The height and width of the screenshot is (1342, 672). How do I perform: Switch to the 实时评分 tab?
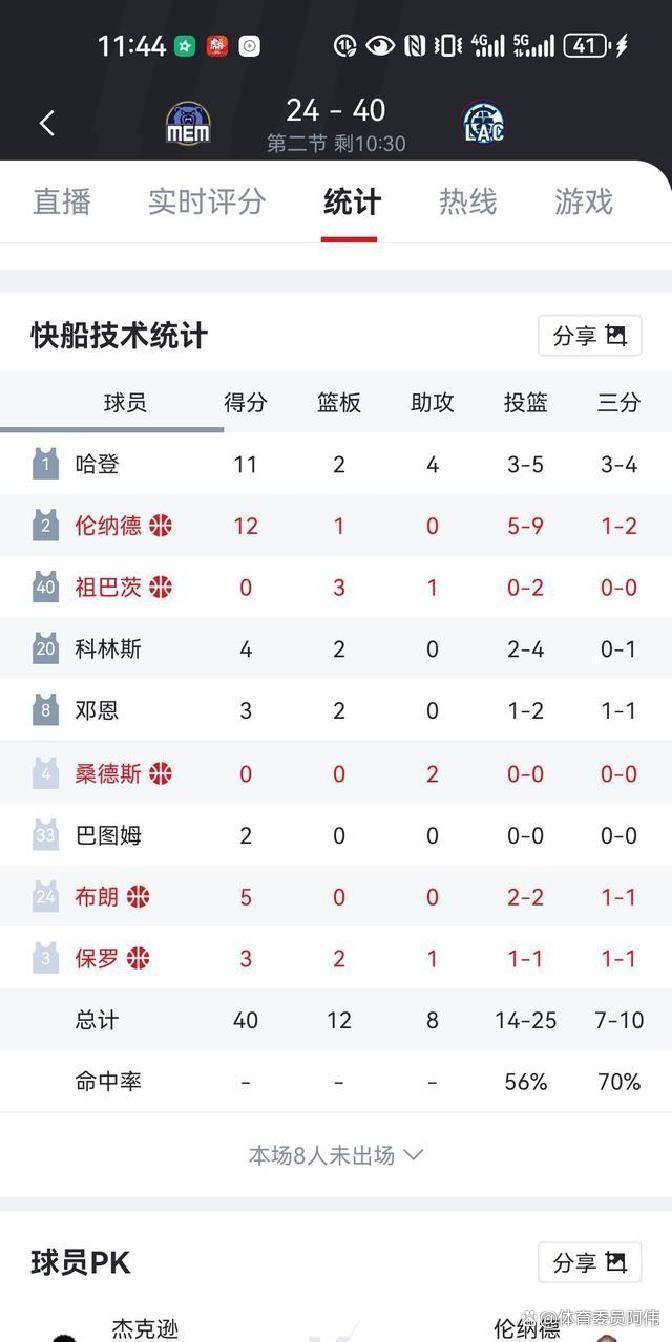point(207,202)
